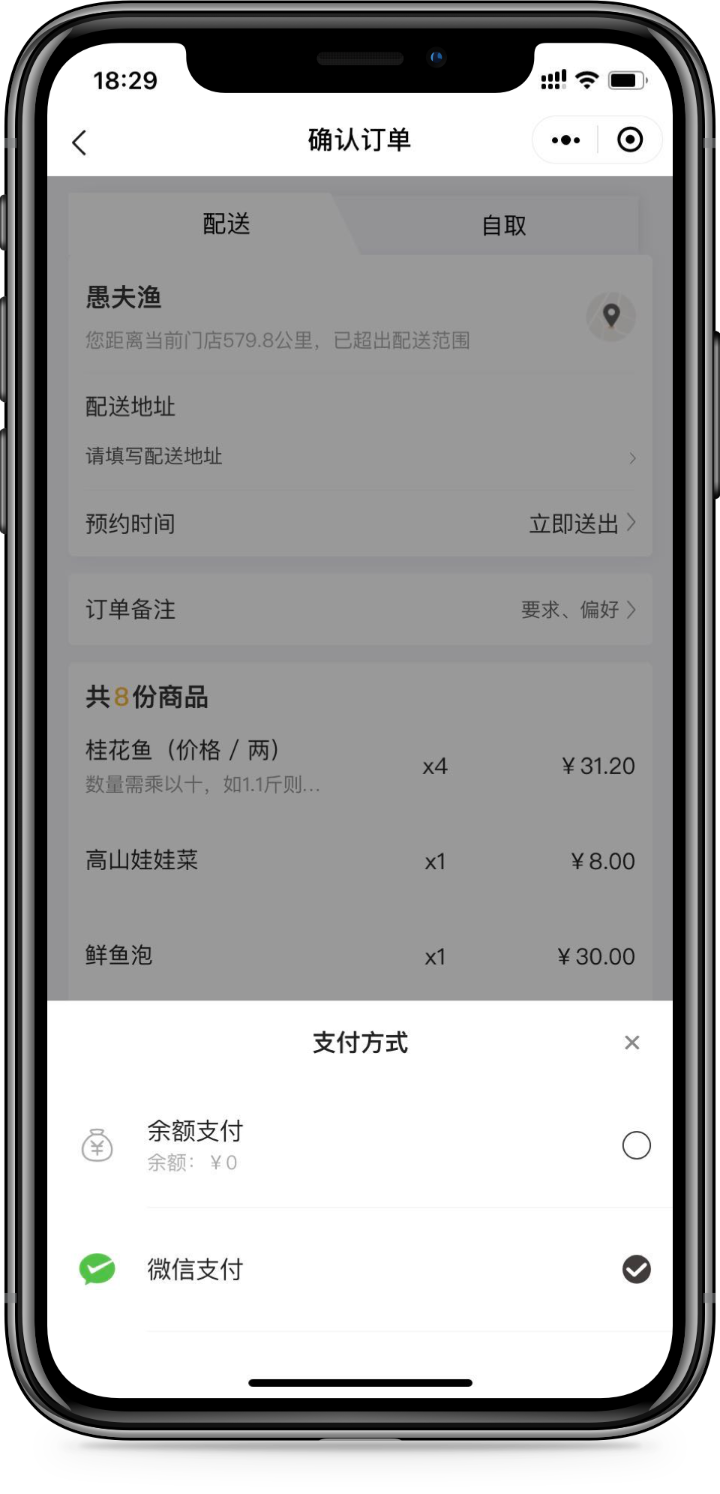Open the mini program more options menu
Image resolution: width=720 pixels, height=1494 pixels.
566,140
